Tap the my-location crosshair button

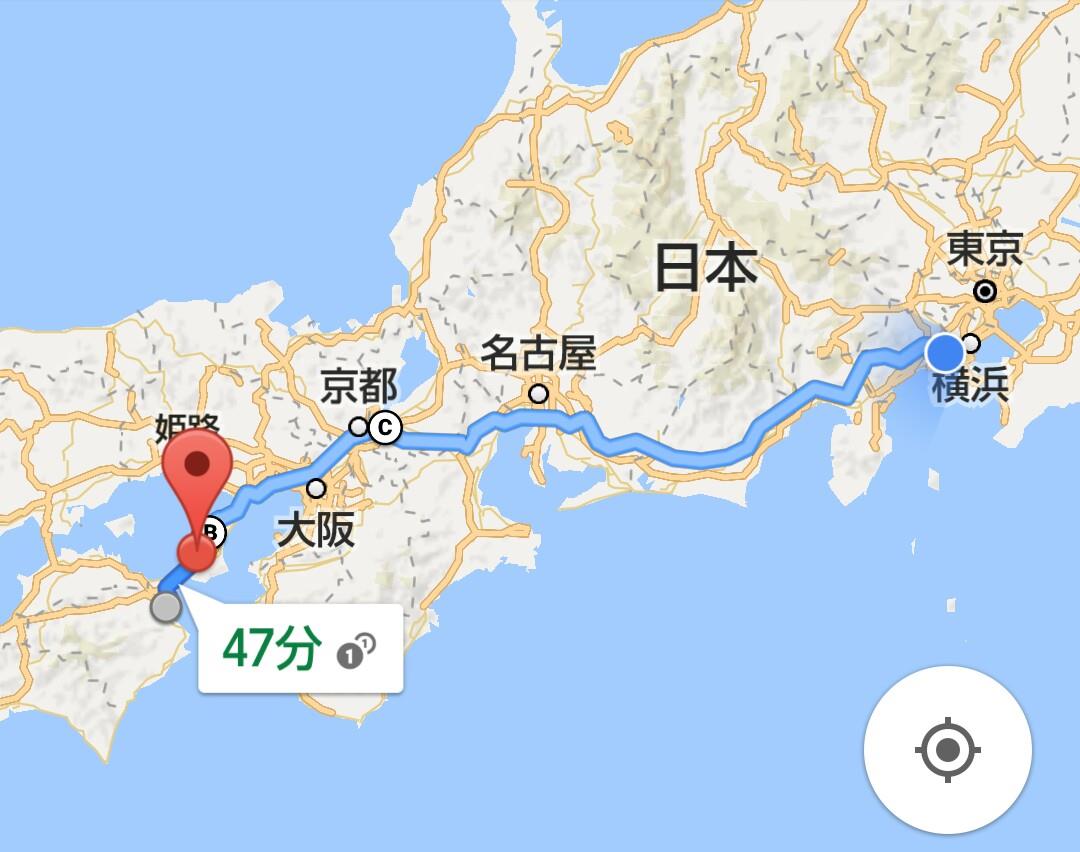tap(948, 749)
